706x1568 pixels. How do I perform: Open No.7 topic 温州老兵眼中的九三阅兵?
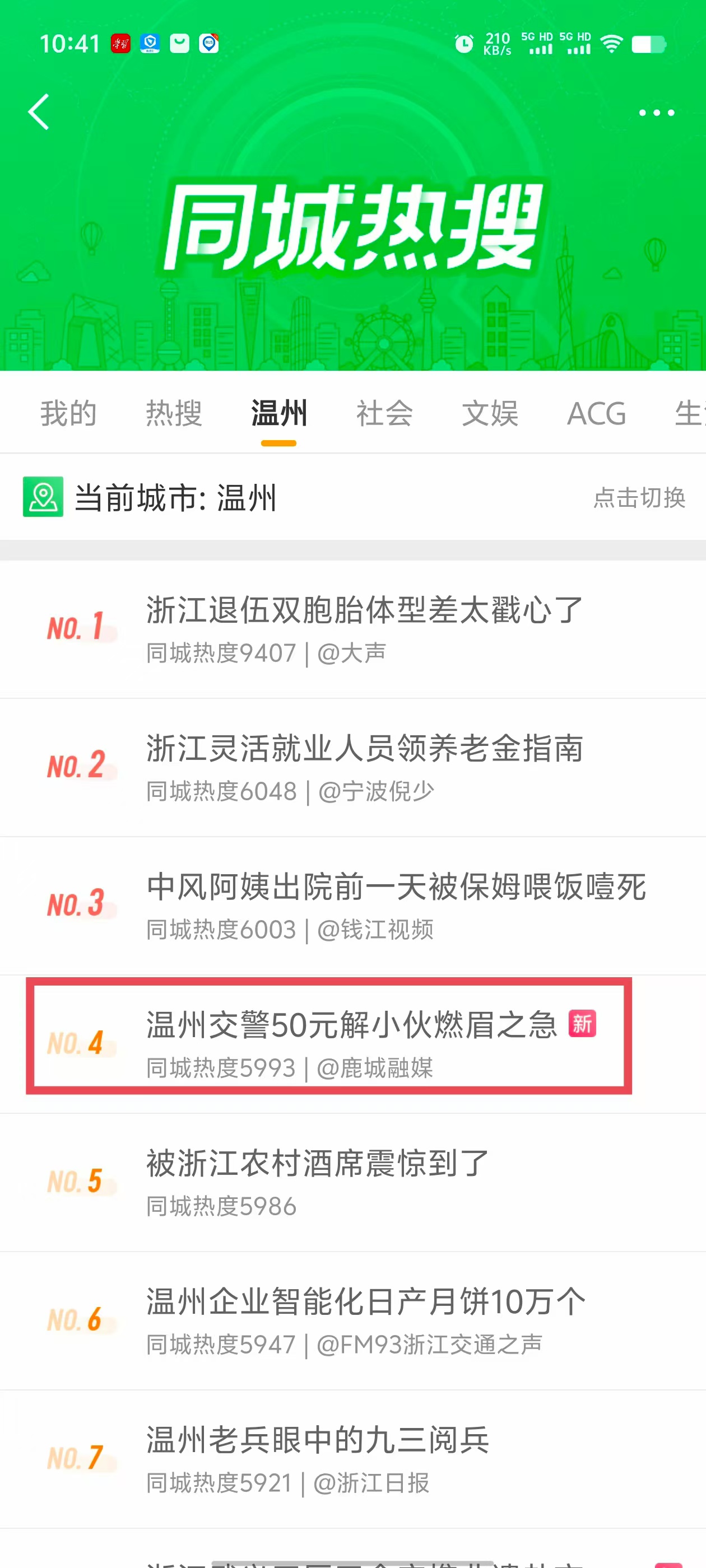317,1440
